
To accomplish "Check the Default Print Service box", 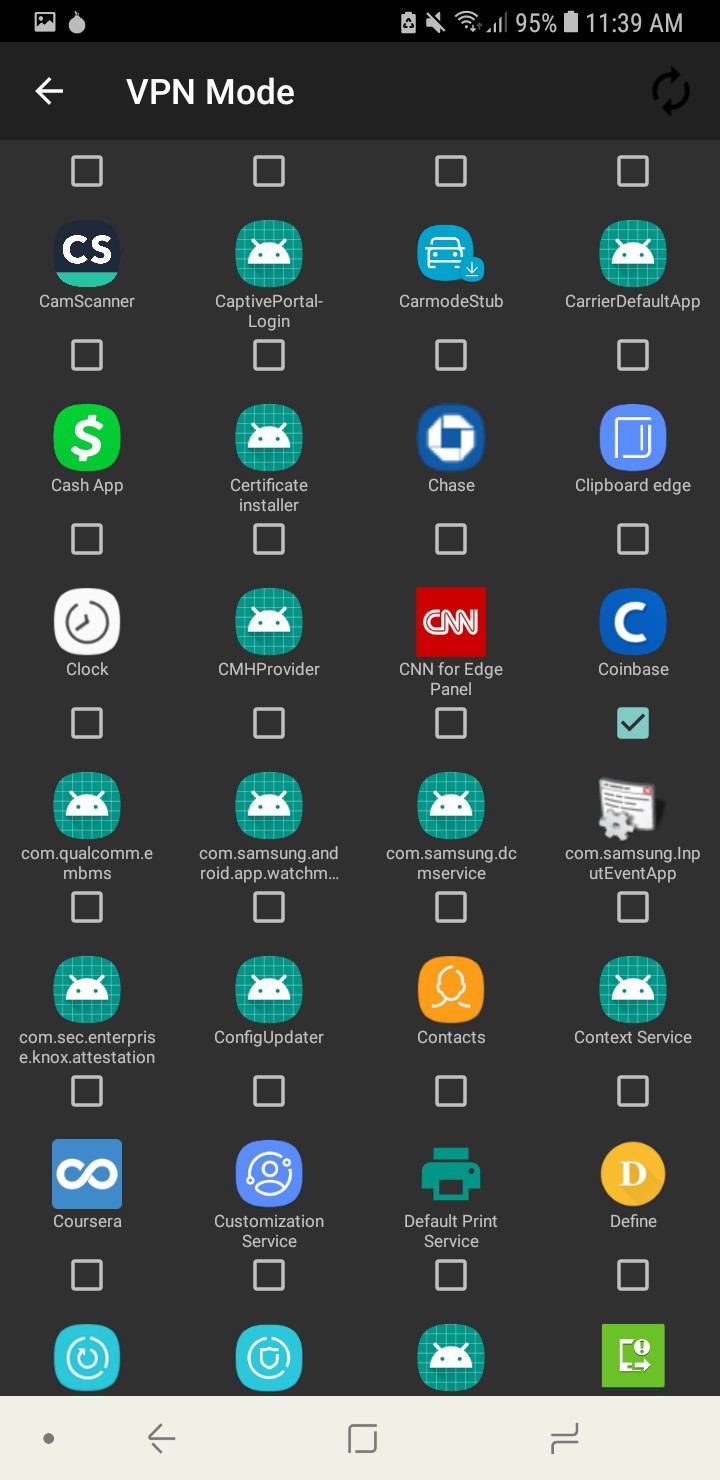I will [x=451, y=1275].
